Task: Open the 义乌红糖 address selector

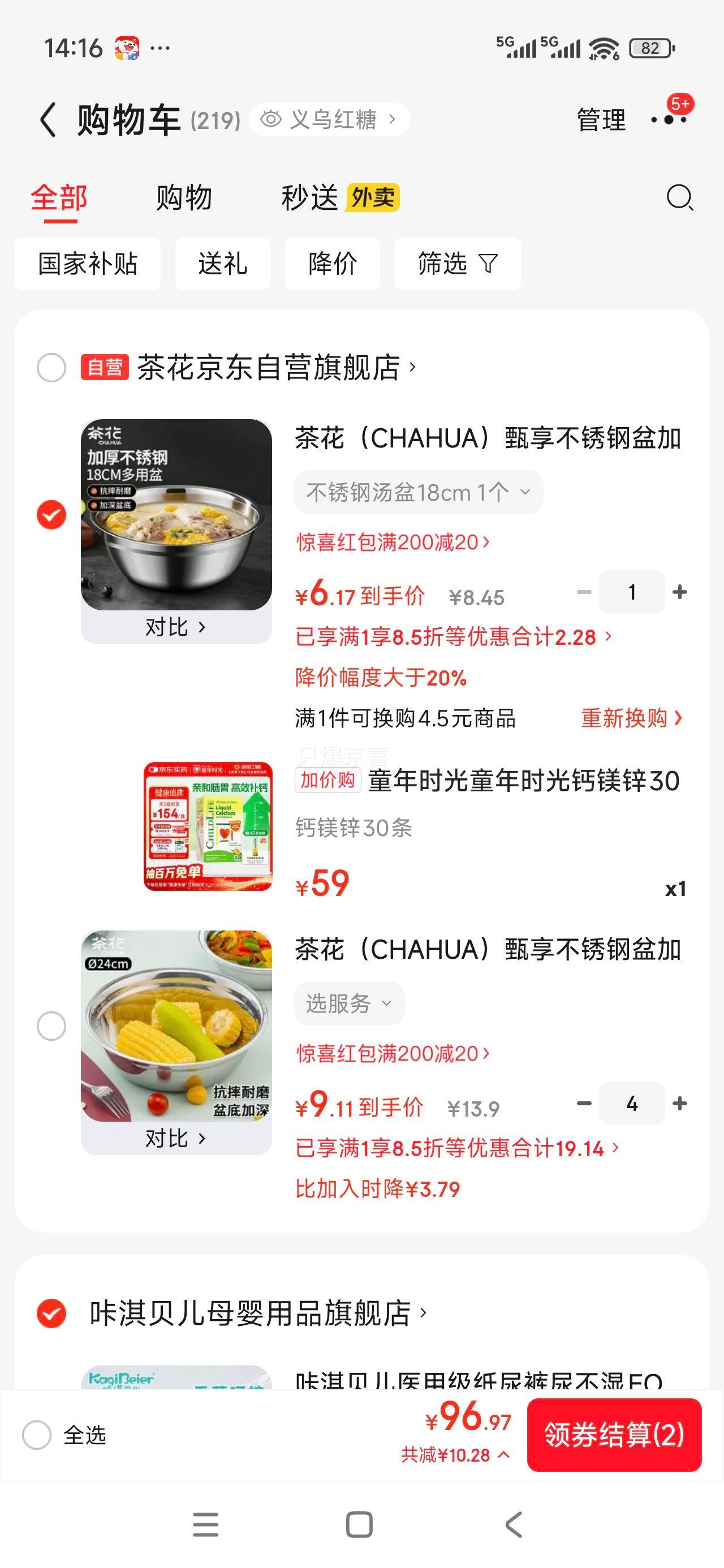Action: [x=329, y=120]
